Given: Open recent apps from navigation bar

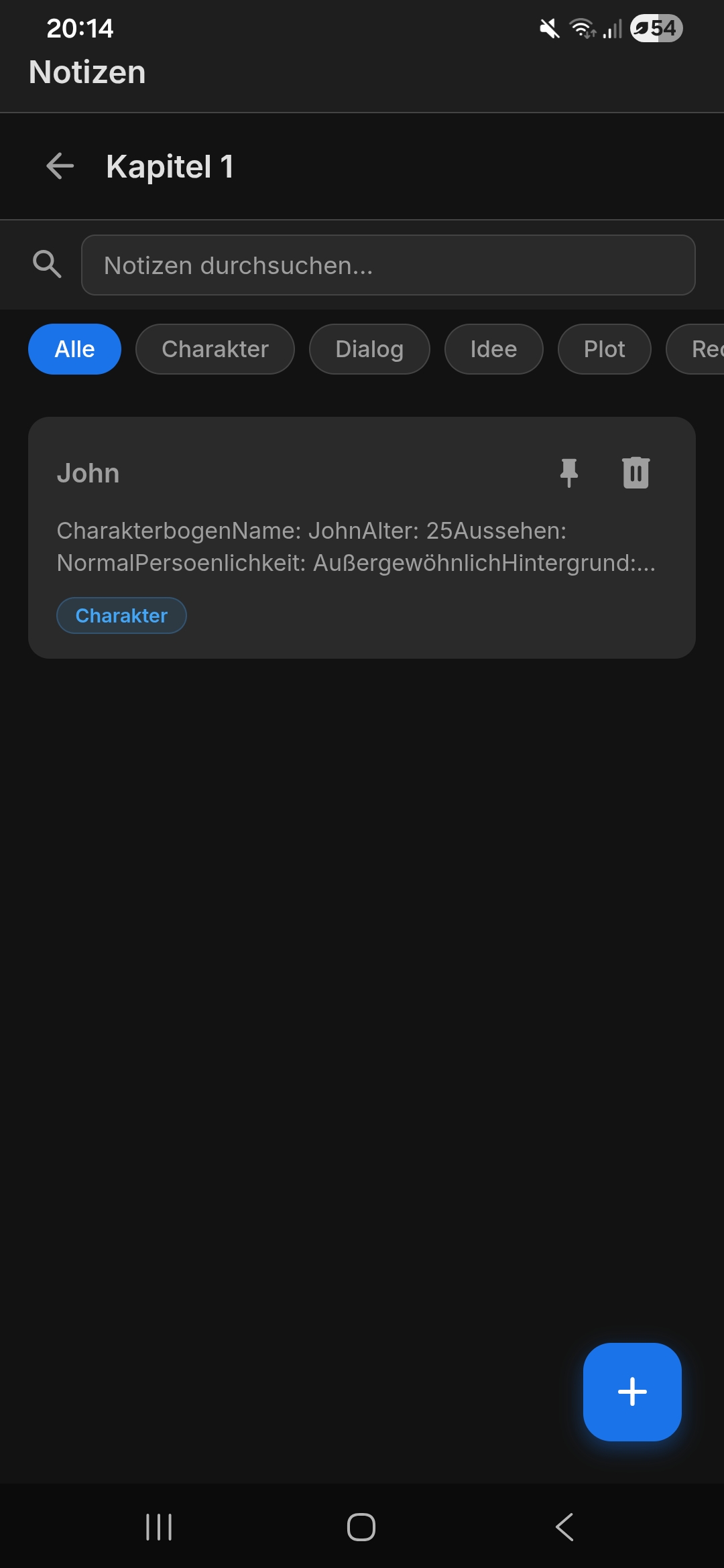Looking at the screenshot, I should [x=159, y=1527].
